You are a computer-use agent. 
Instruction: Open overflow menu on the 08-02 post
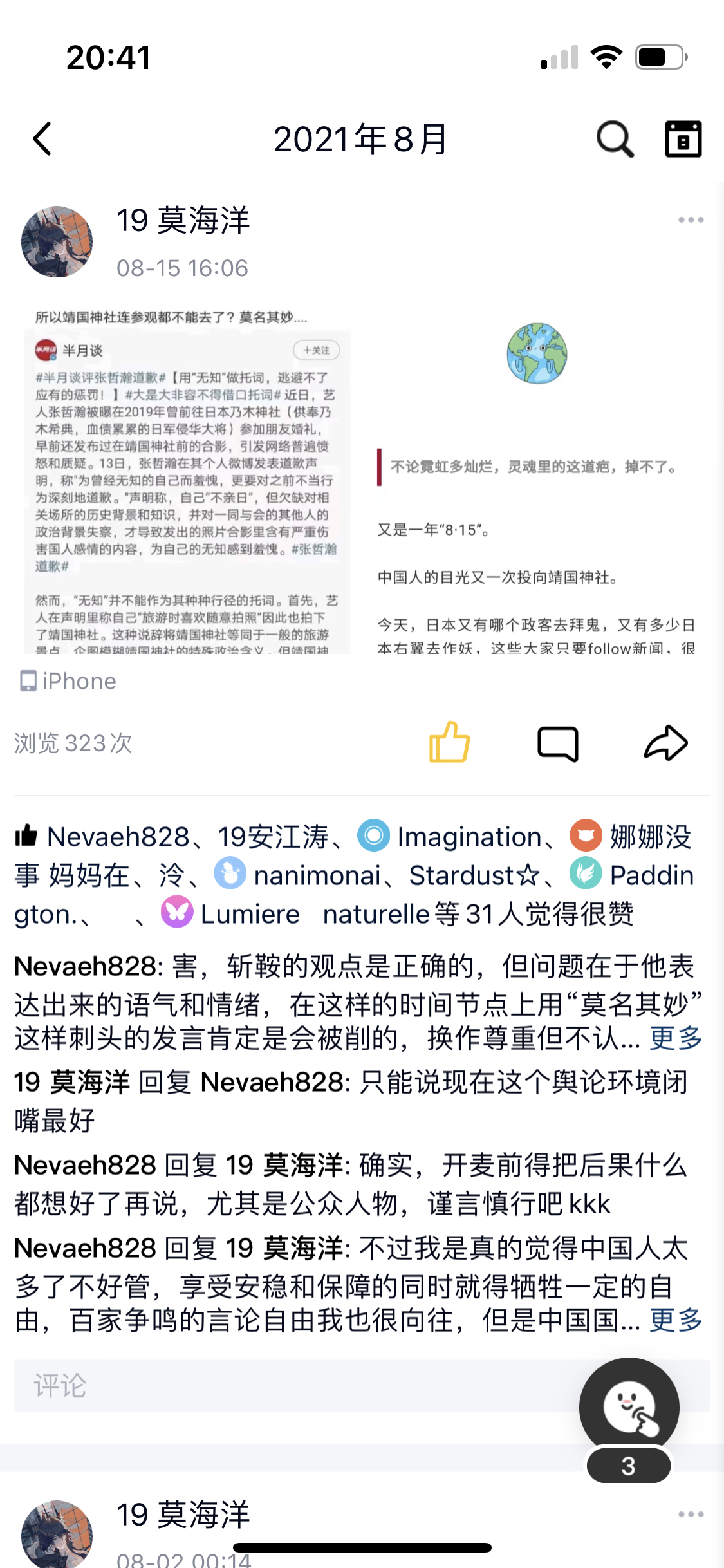click(691, 1514)
